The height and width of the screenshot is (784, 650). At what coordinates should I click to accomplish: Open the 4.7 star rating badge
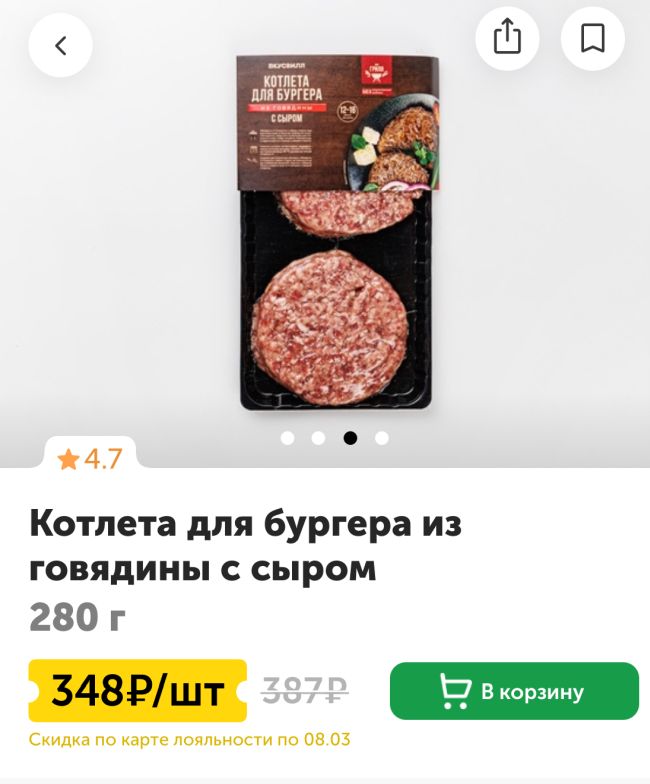90,459
